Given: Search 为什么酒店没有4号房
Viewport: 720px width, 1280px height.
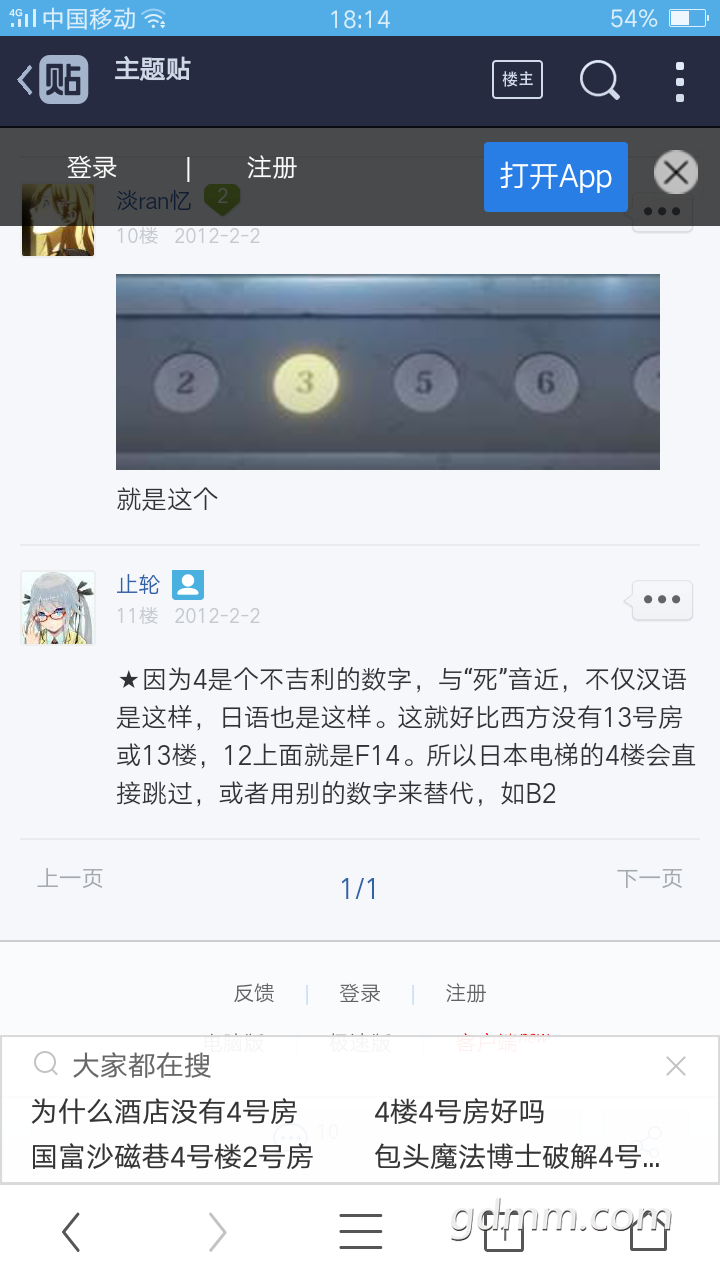Looking at the screenshot, I should (x=164, y=1112).
